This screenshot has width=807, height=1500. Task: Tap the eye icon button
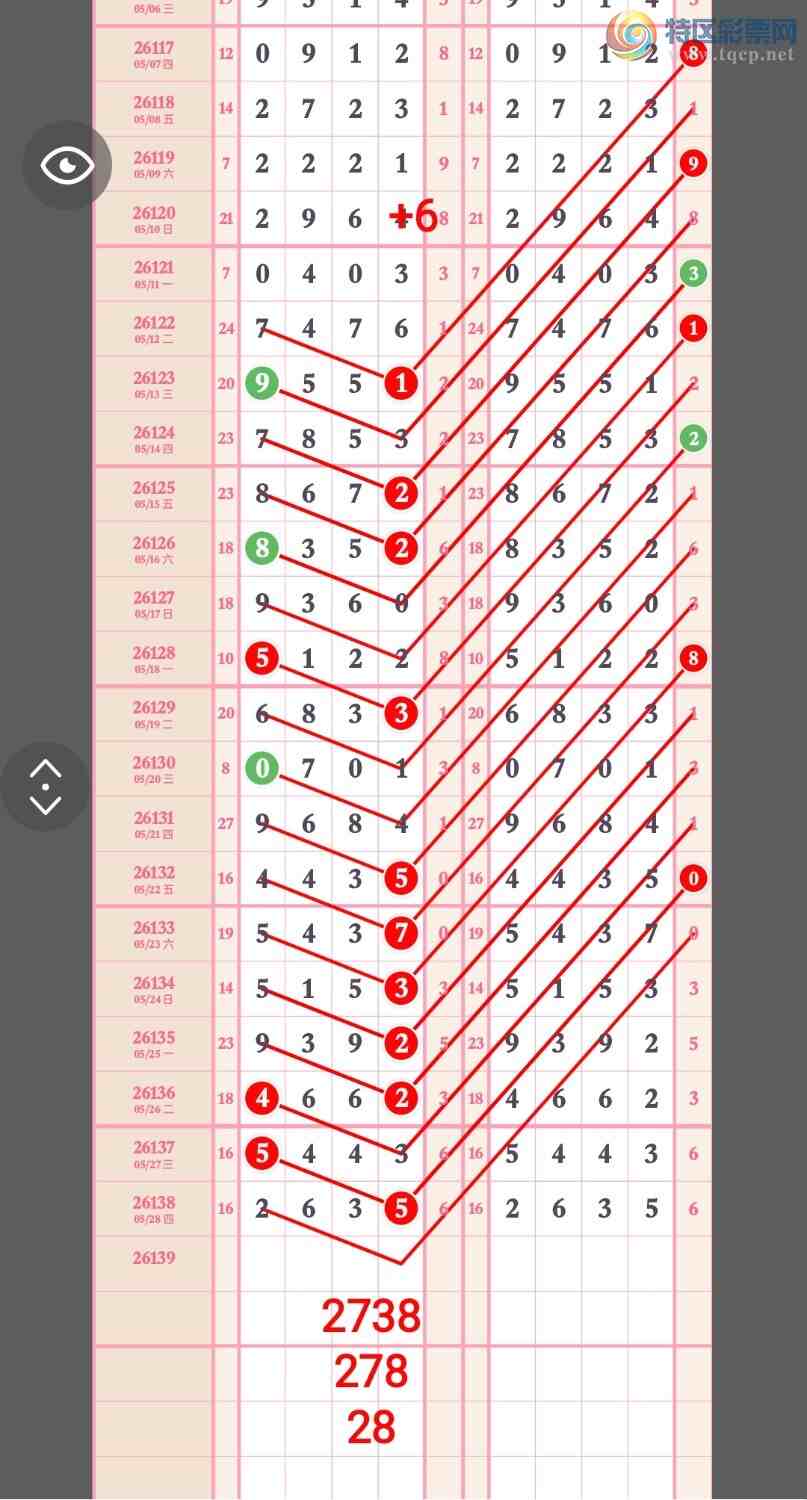point(67,165)
